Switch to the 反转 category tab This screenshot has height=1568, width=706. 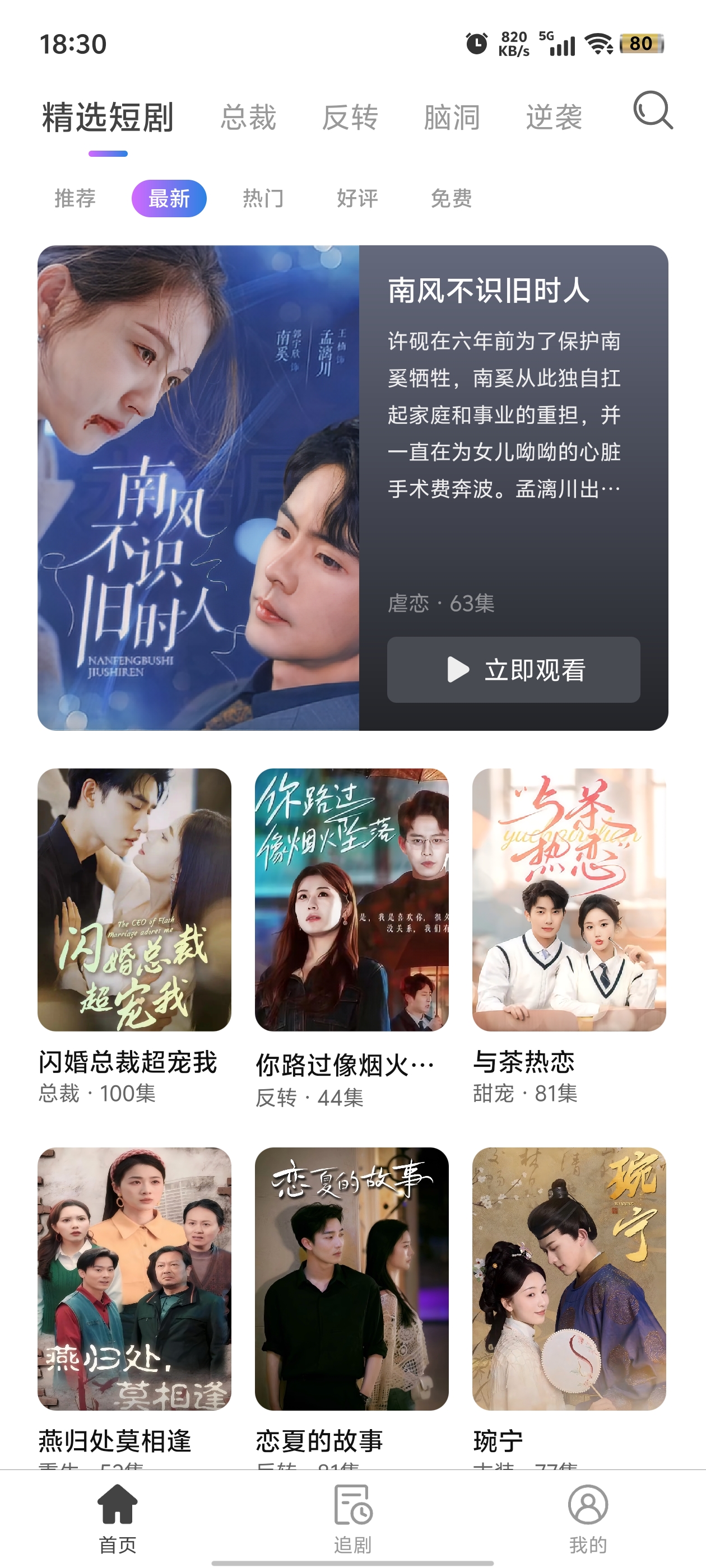[x=350, y=117]
